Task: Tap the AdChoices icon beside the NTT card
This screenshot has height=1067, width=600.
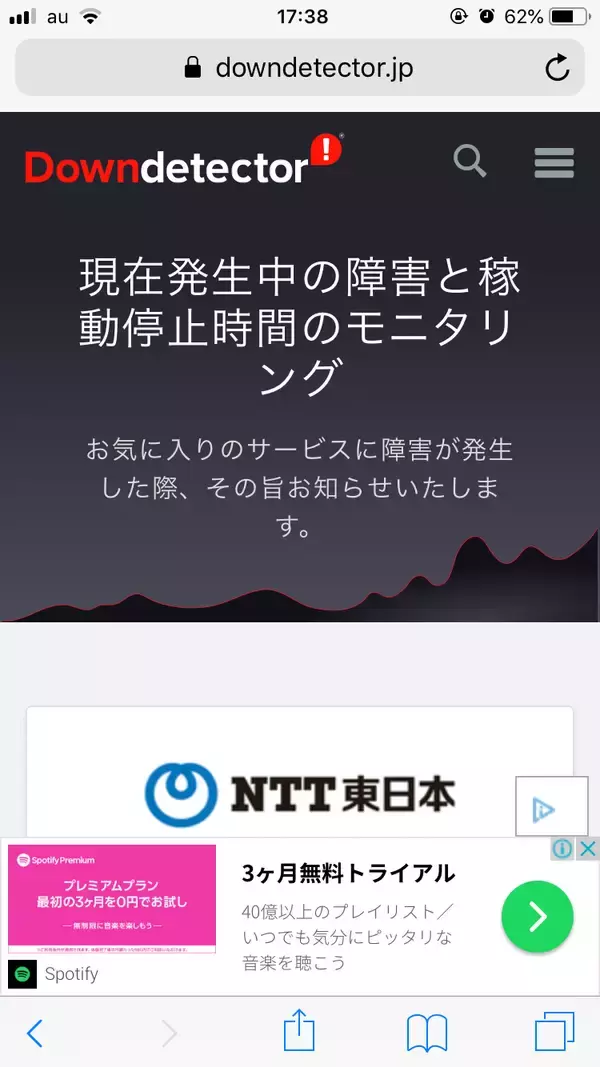Action: pyautogui.click(x=544, y=808)
